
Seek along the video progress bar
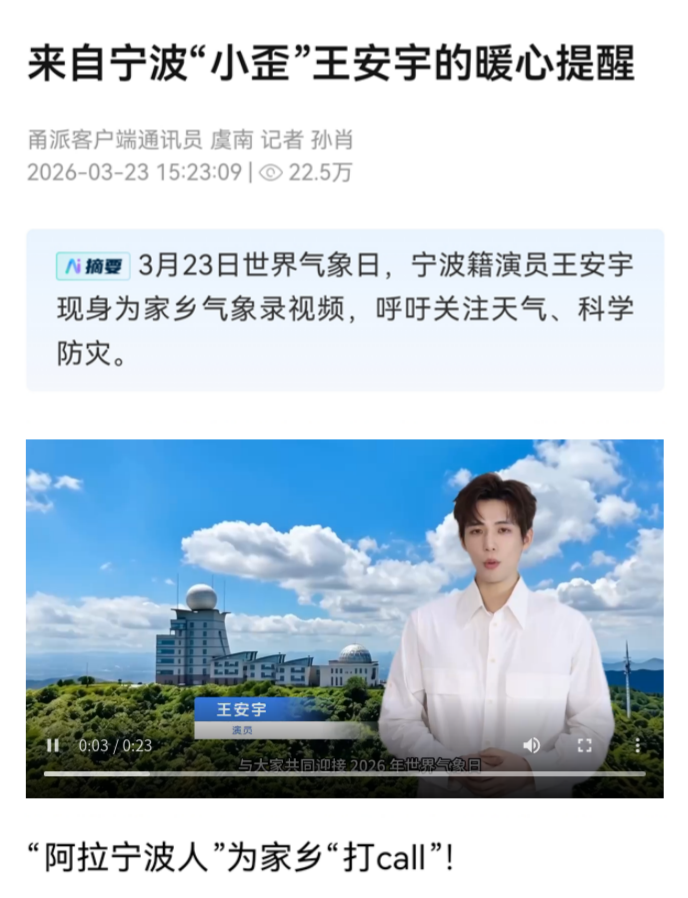click(x=344, y=773)
